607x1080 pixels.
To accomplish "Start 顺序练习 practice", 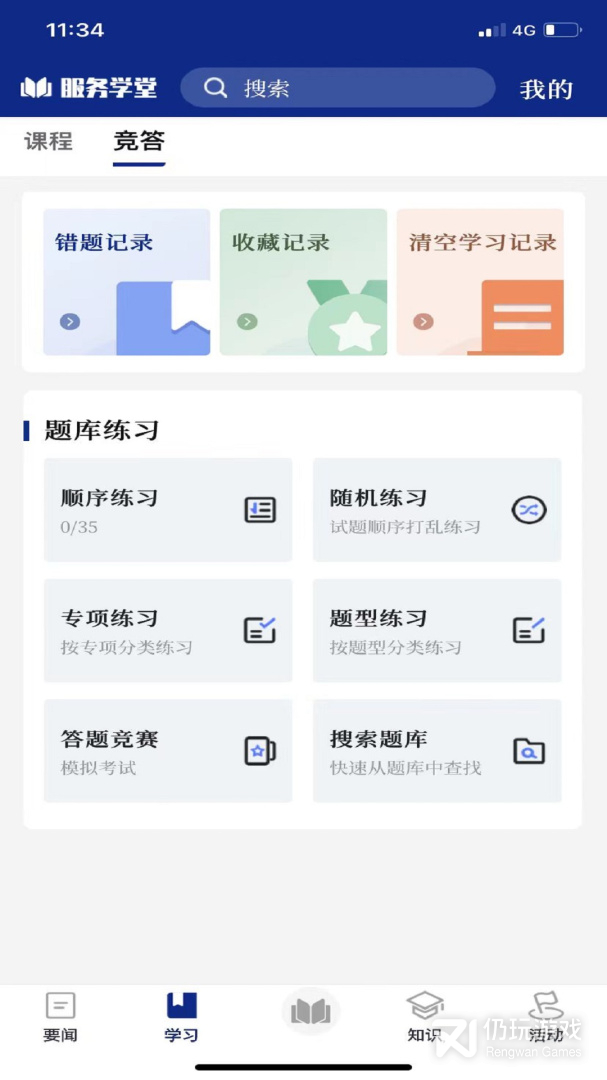I will coord(168,510).
